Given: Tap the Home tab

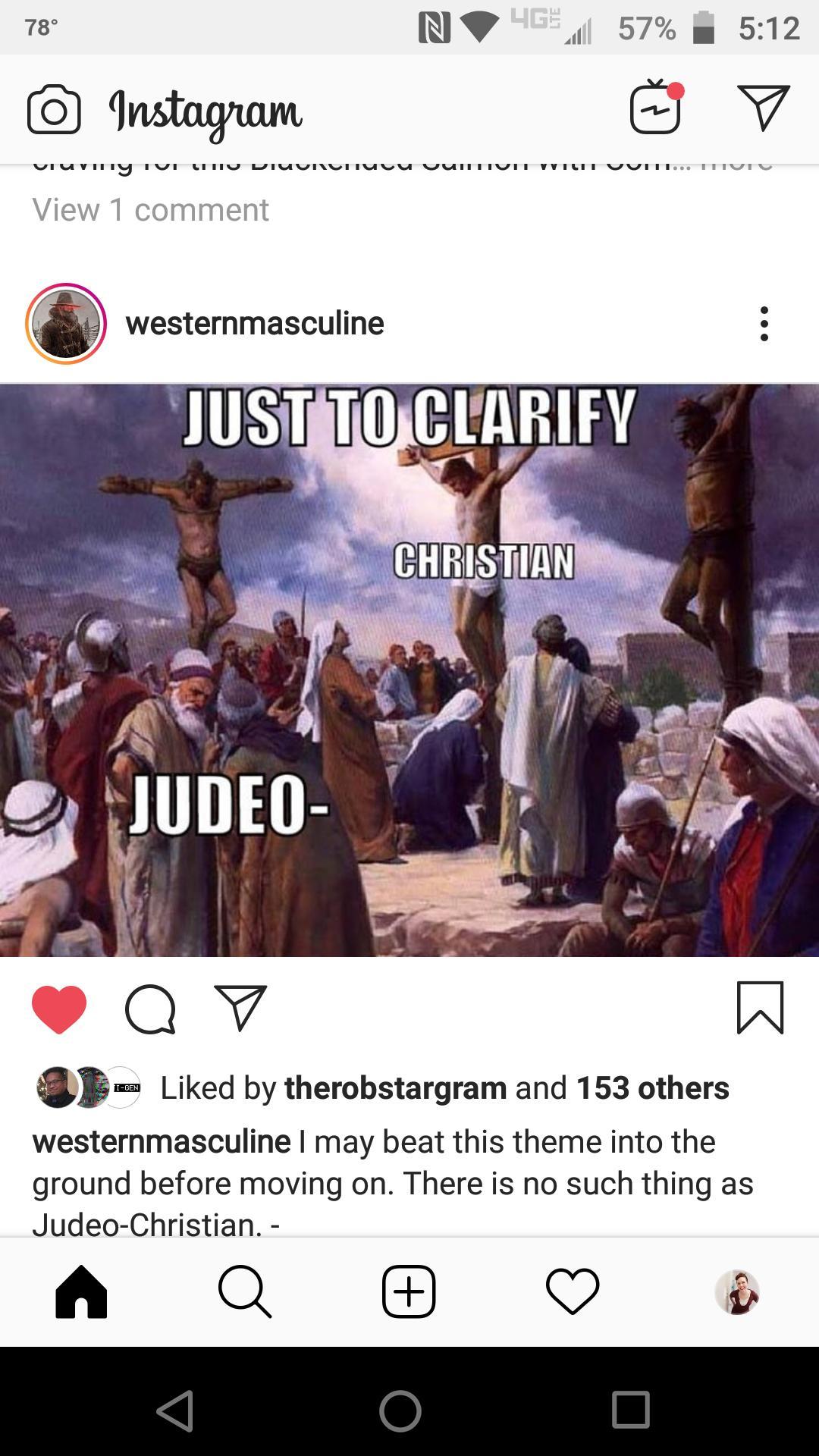Looking at the screenshot, I should coord(81,1291).
